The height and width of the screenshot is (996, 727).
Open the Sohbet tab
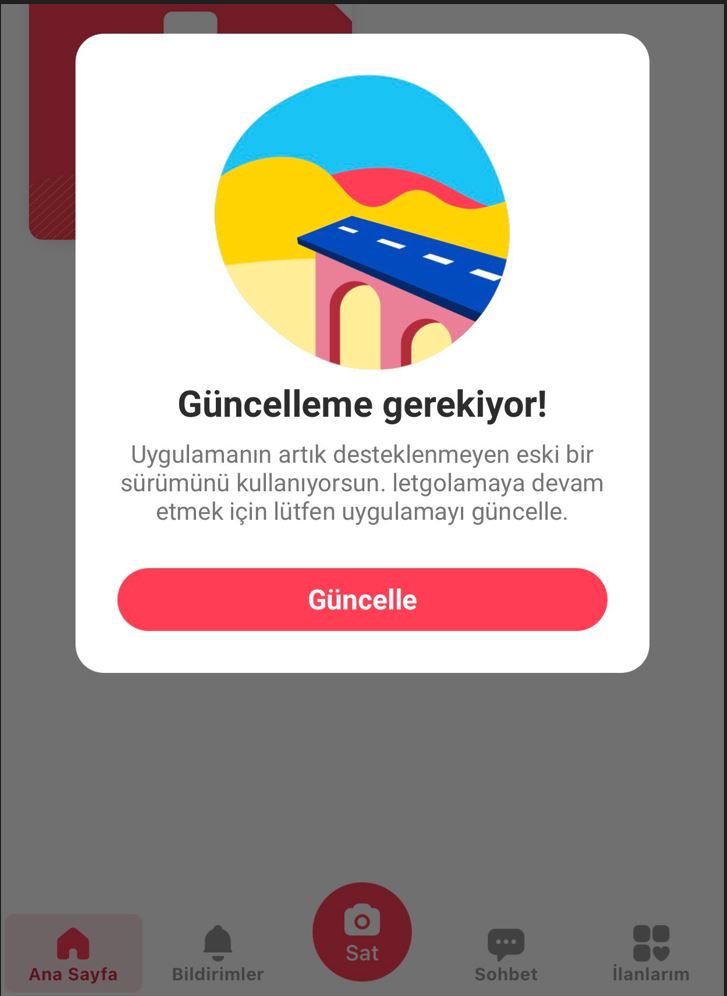[x=506, y=955]
